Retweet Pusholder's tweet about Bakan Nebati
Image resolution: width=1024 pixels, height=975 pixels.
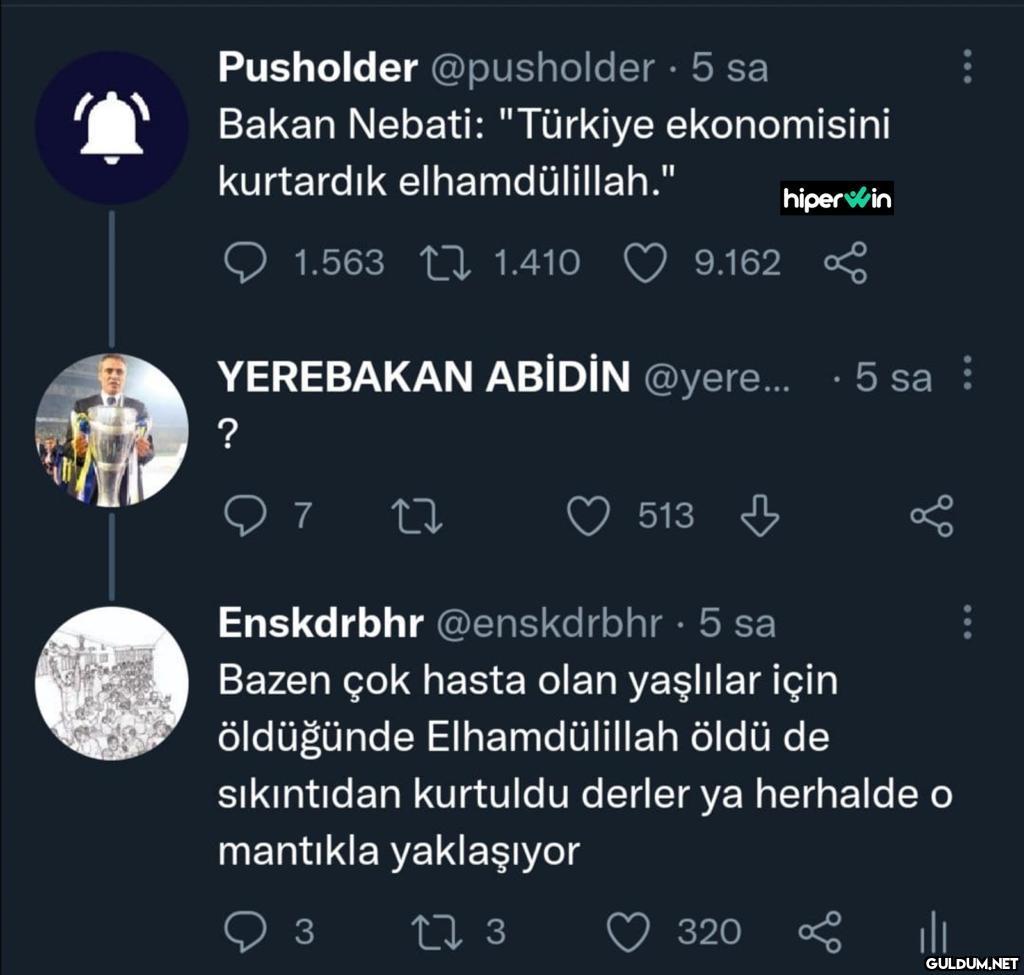[x=441, y=263]
